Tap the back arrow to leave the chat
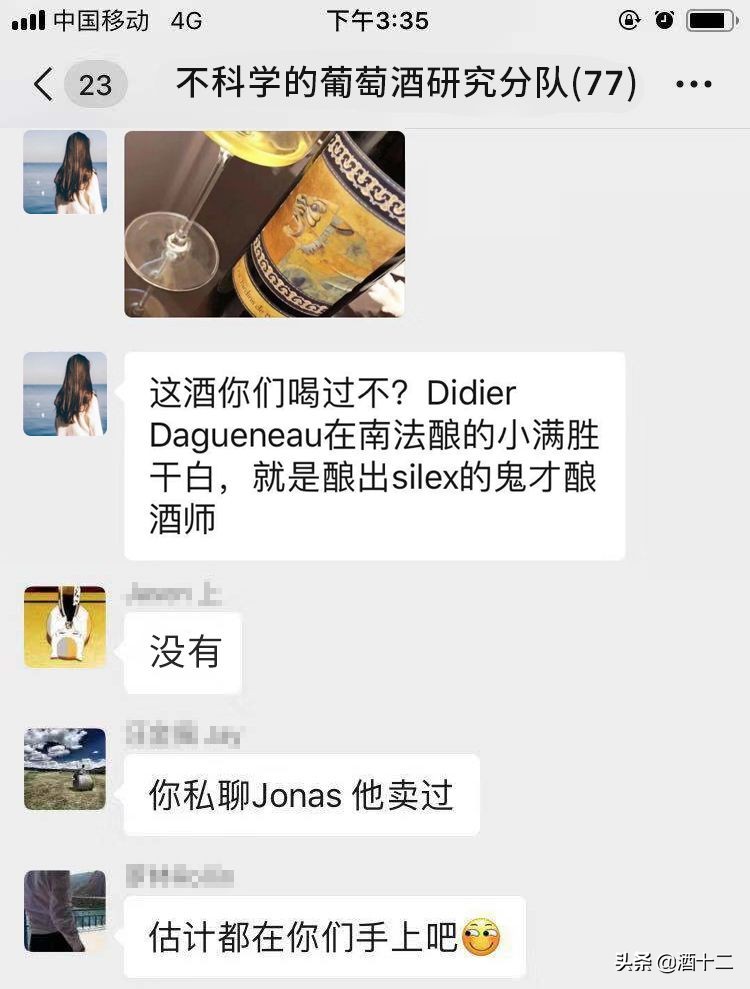This screenshot has height=989, width=750. pyautogui.click(x=42, y=85)
